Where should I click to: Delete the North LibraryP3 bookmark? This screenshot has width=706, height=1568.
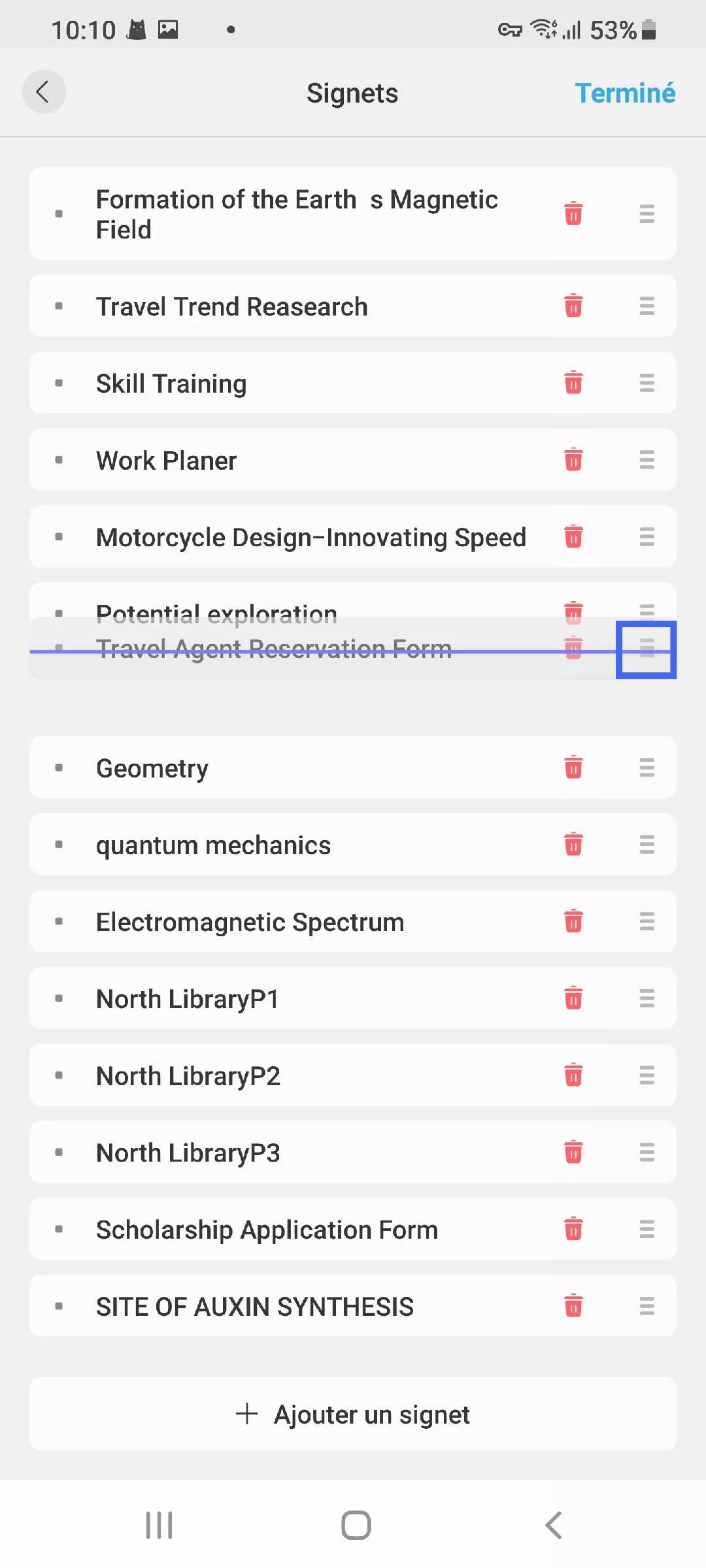573,1152
